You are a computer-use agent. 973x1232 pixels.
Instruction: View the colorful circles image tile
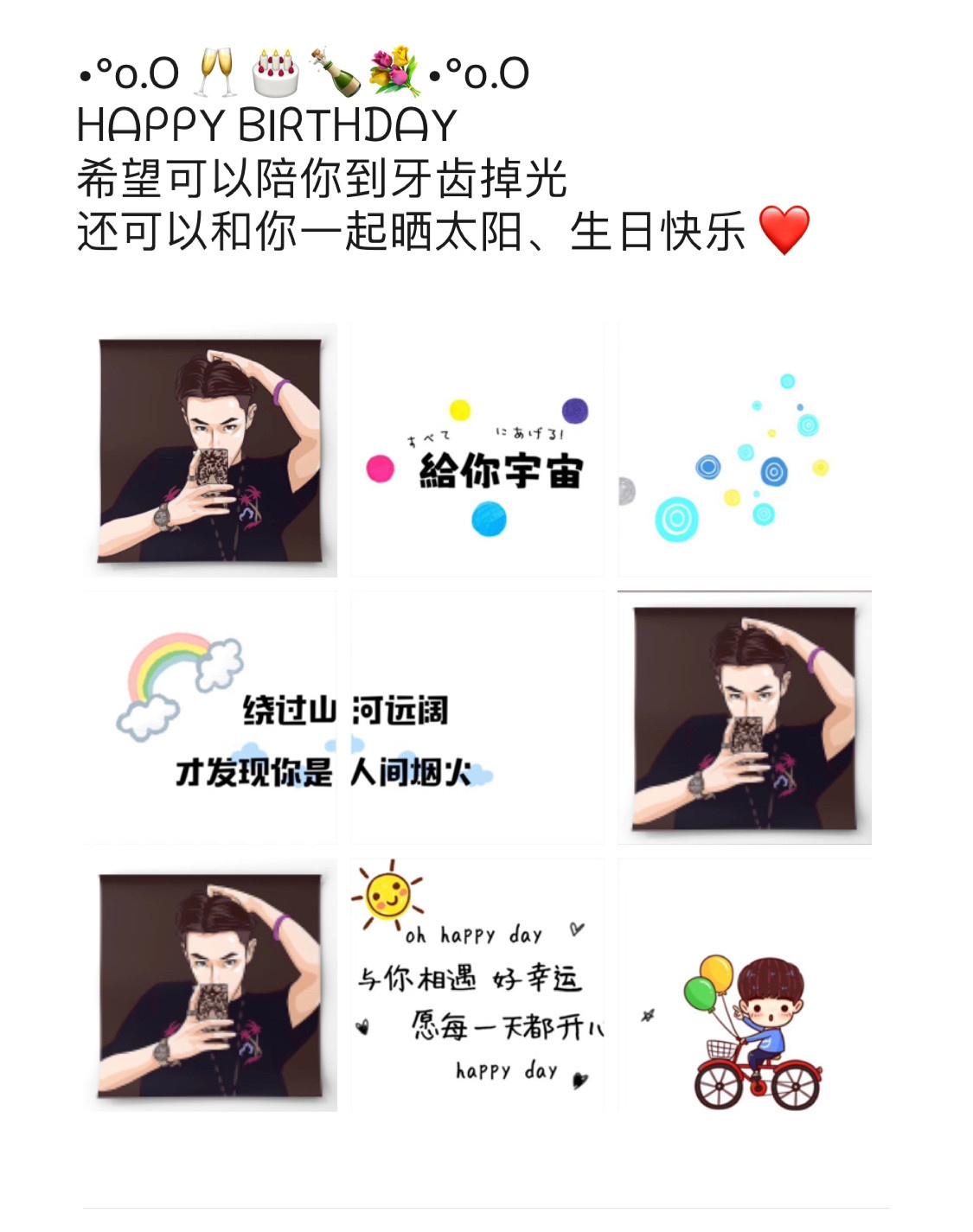coord(744,450)
